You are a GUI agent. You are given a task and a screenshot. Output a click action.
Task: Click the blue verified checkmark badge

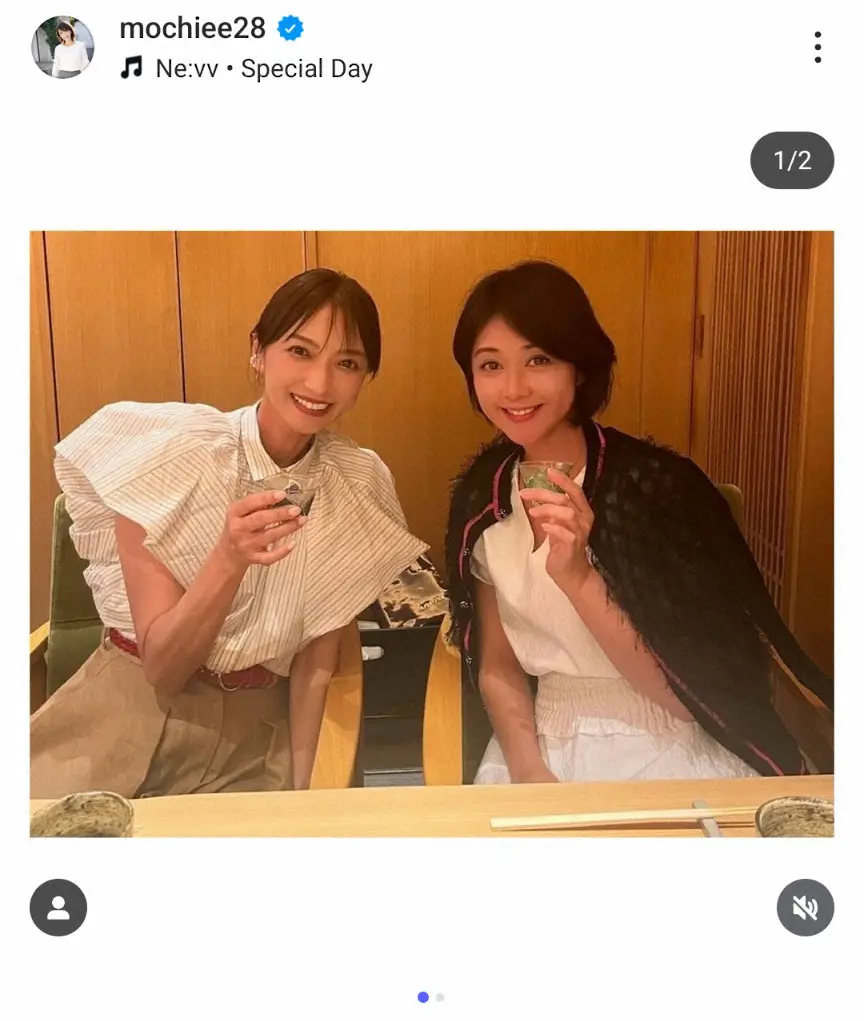point(289,30)
